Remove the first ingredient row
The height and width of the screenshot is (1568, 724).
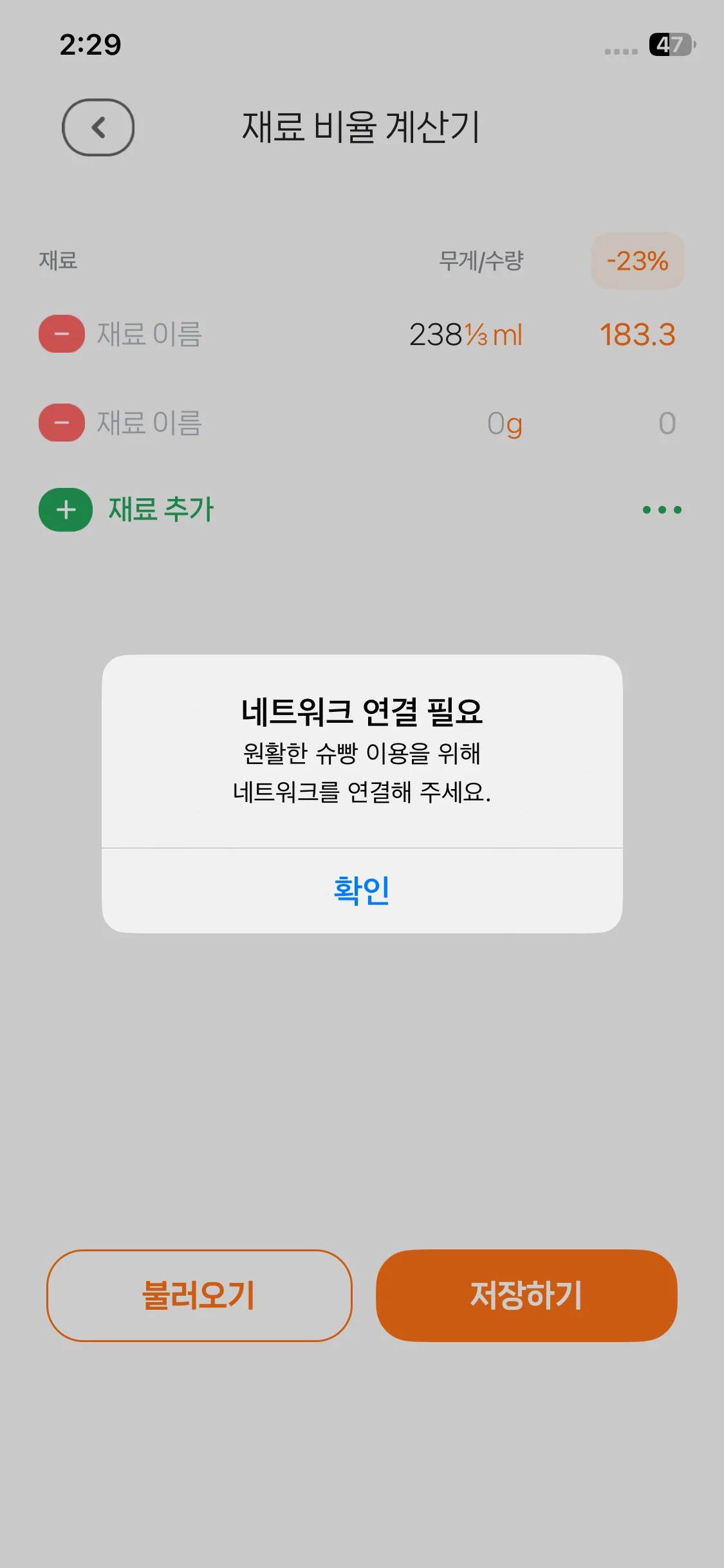(60, 334)
